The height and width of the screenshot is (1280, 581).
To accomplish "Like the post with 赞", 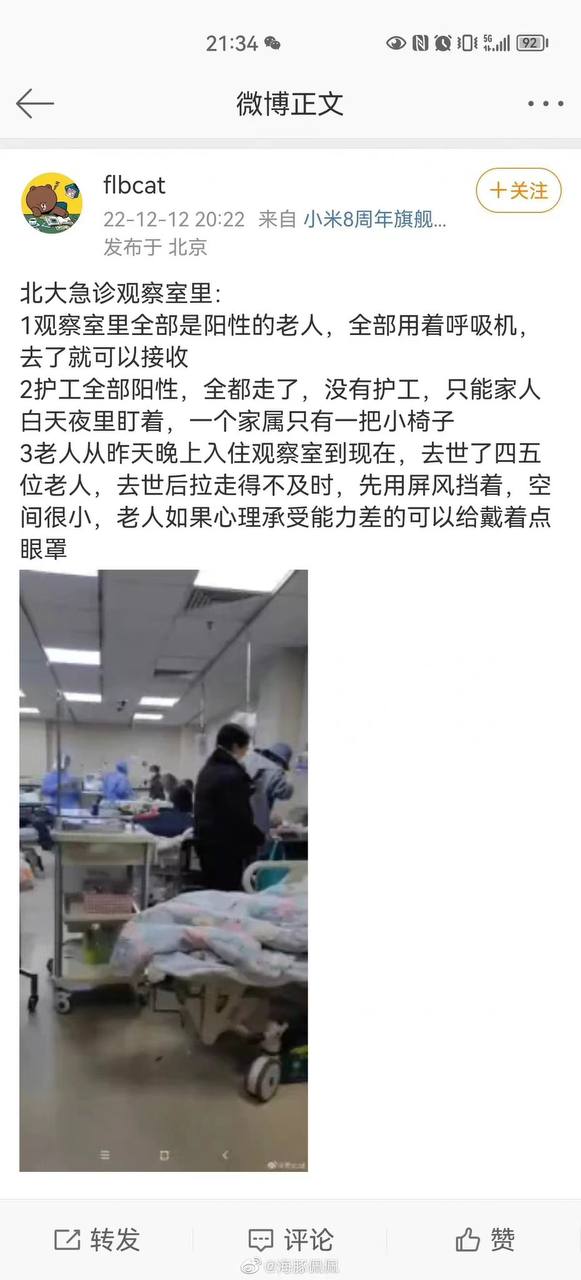I will pos(485,1240).
